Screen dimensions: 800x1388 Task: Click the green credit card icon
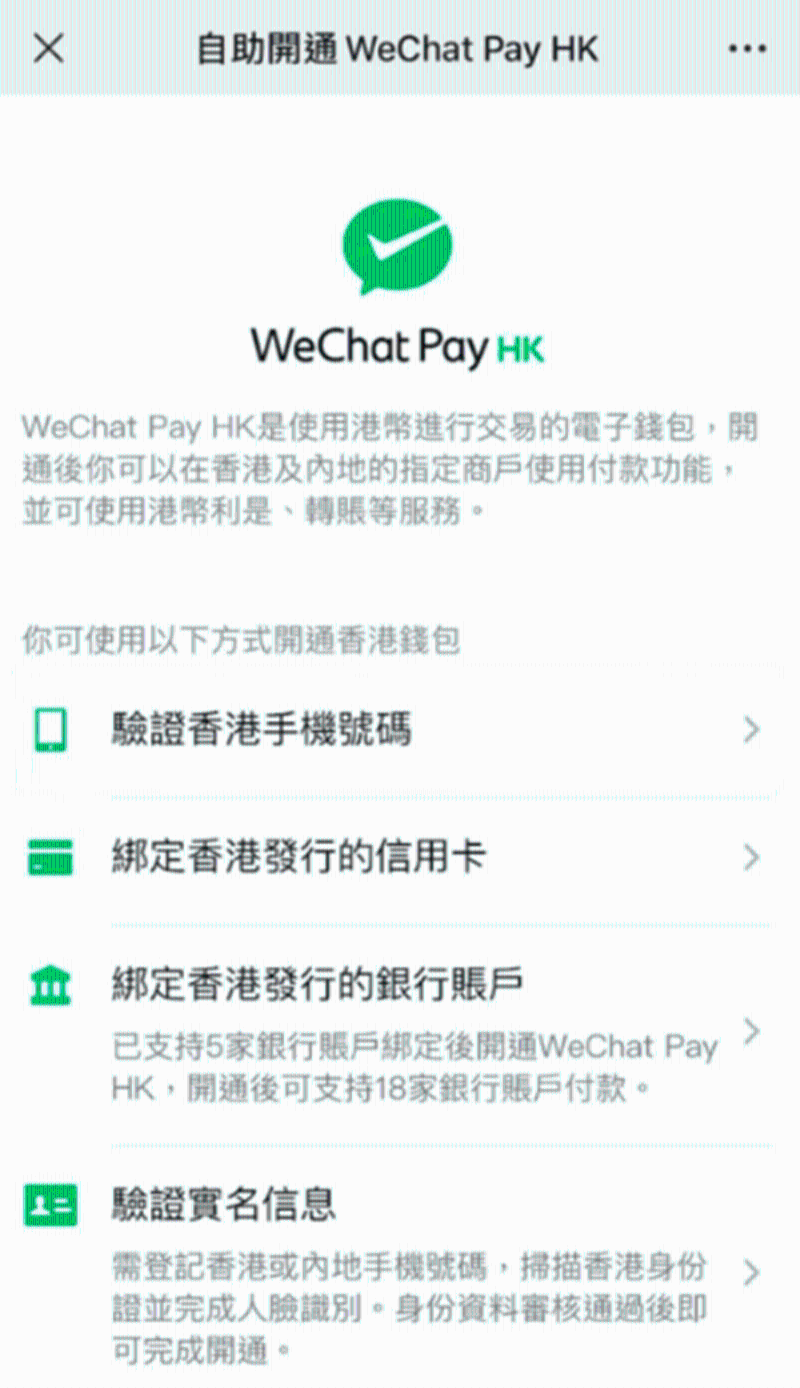49,858
